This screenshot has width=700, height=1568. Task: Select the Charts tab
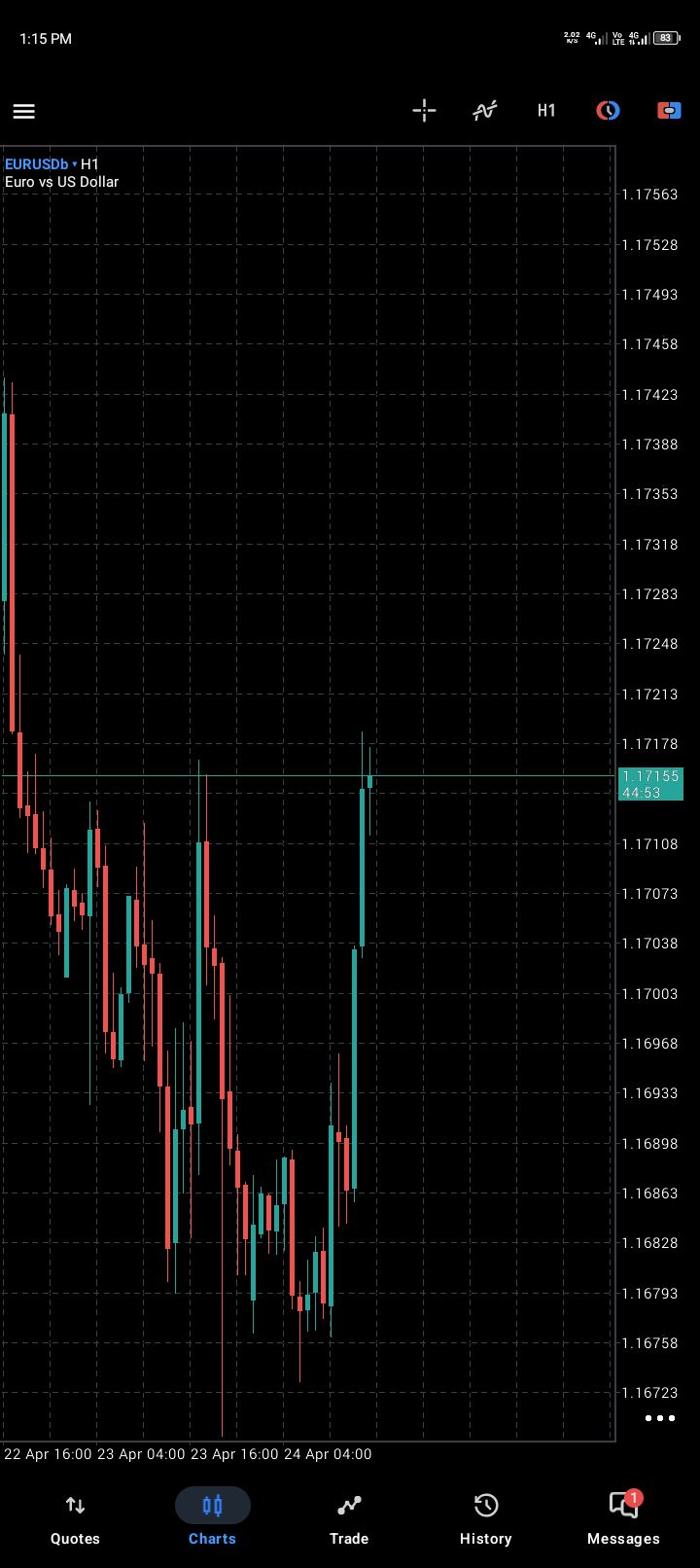(x=212, y=1518)
